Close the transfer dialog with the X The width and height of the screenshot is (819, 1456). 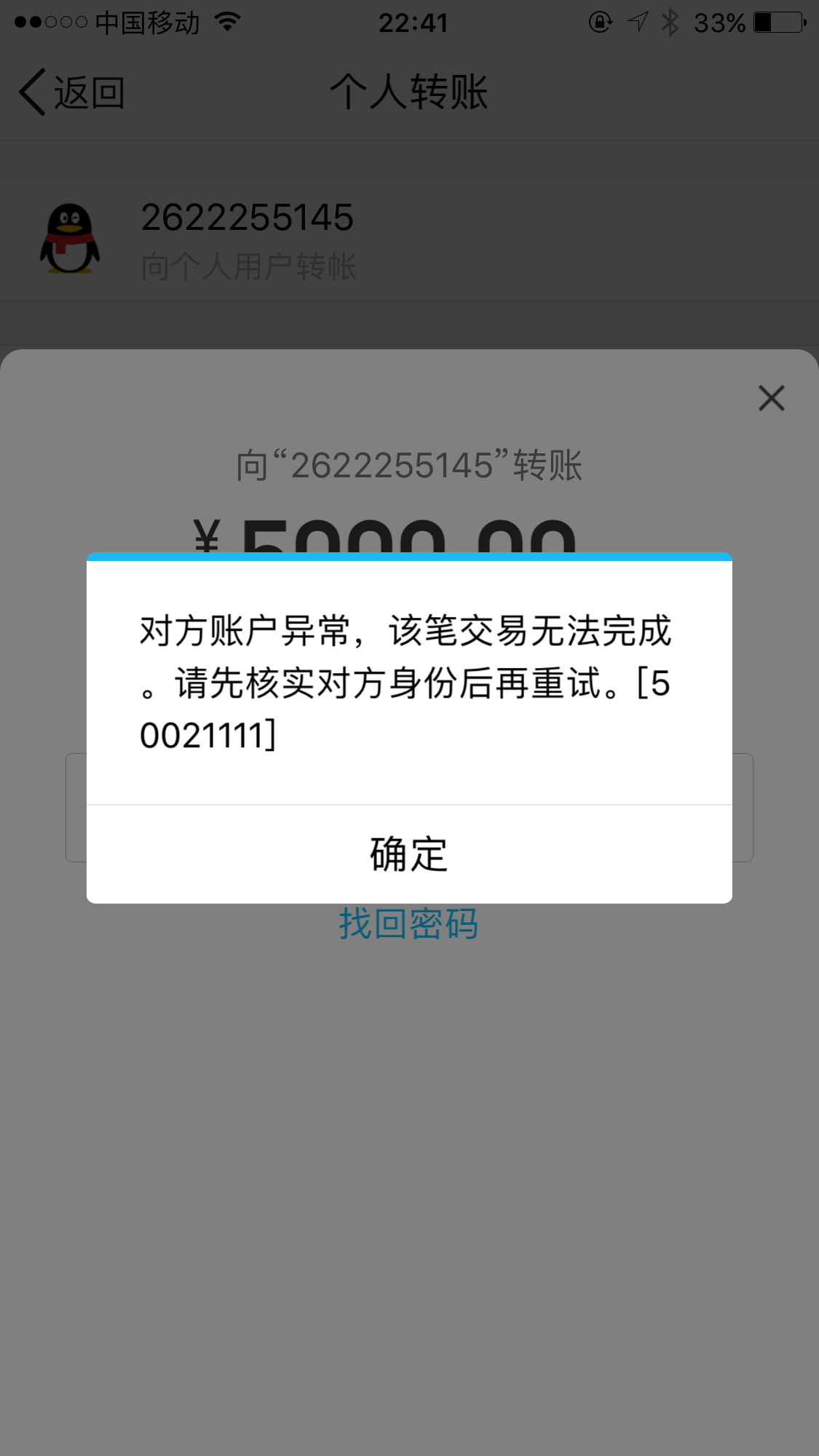point(770,398)
